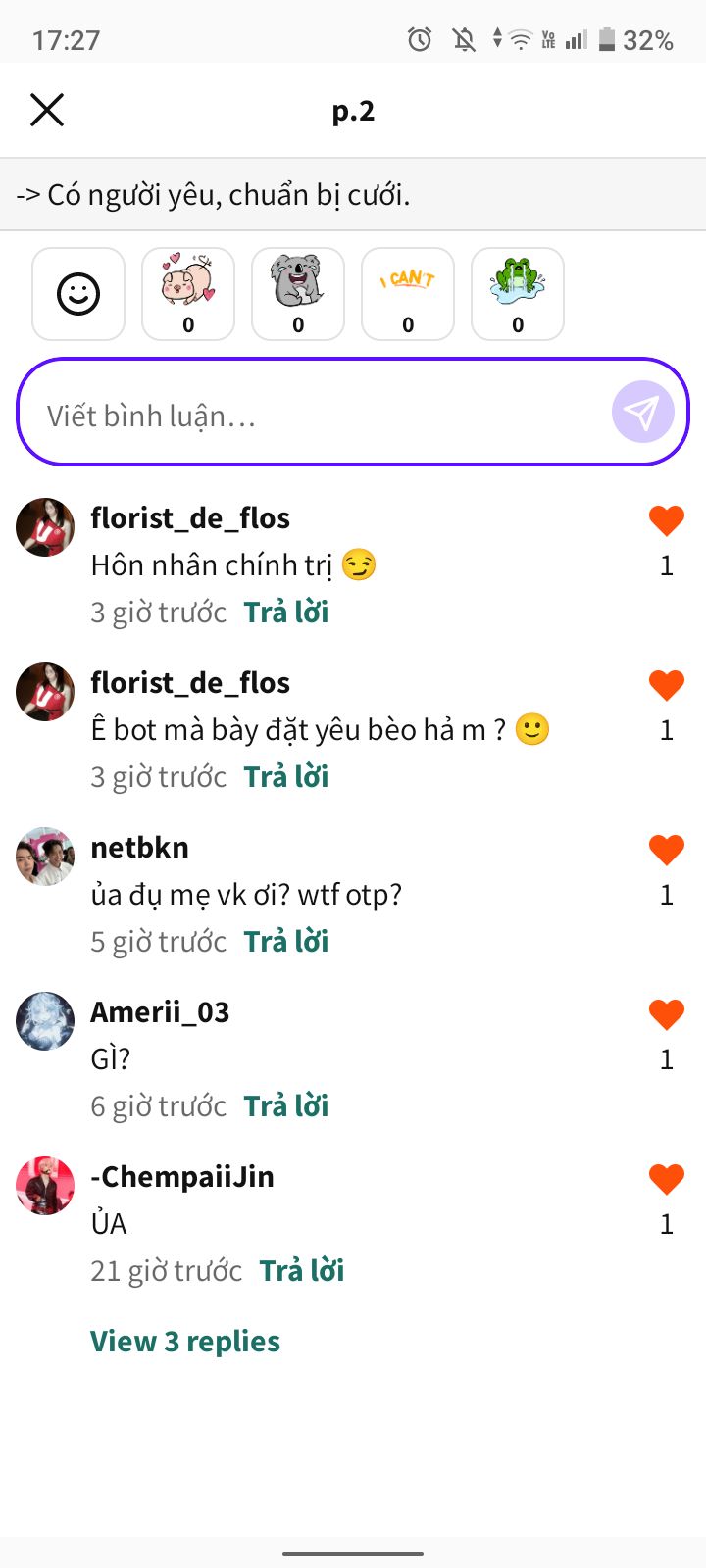Like the "Ê bot mà bày đặt" comment
Viewport: 706px width, 1568px height.
tap(666, 685)
